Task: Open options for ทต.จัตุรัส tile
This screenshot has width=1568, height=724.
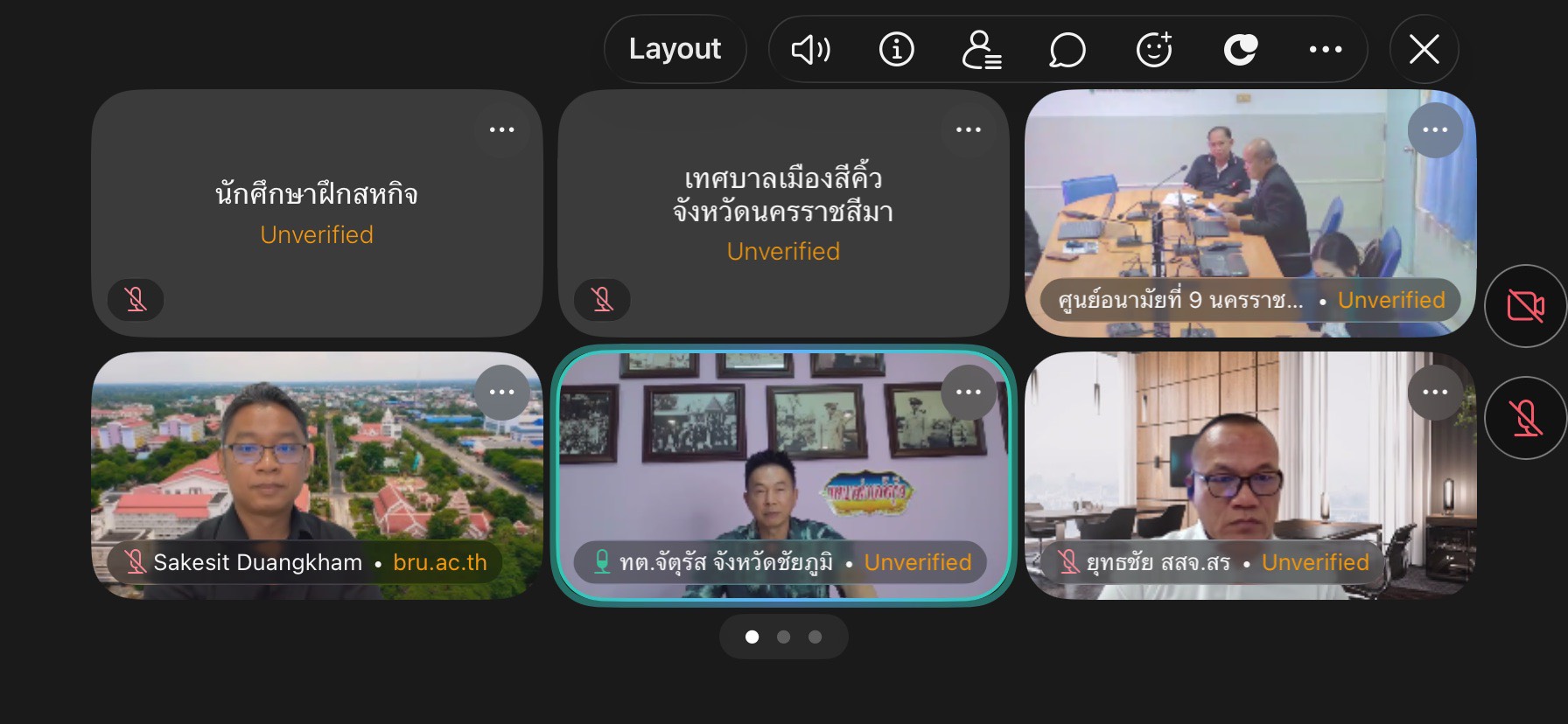Action: pyautogui.click(x=968, y=392)
